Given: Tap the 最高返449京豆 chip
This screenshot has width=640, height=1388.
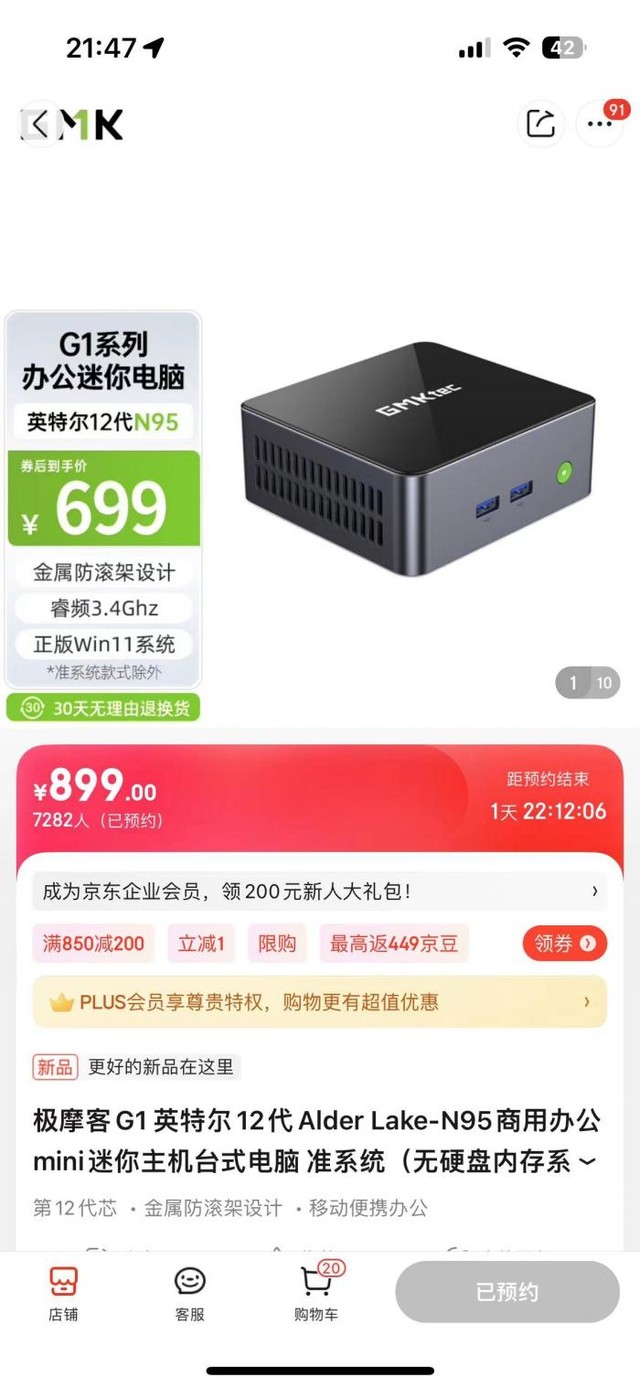Looking at the screenshot, I should click(x=394, y=943).
